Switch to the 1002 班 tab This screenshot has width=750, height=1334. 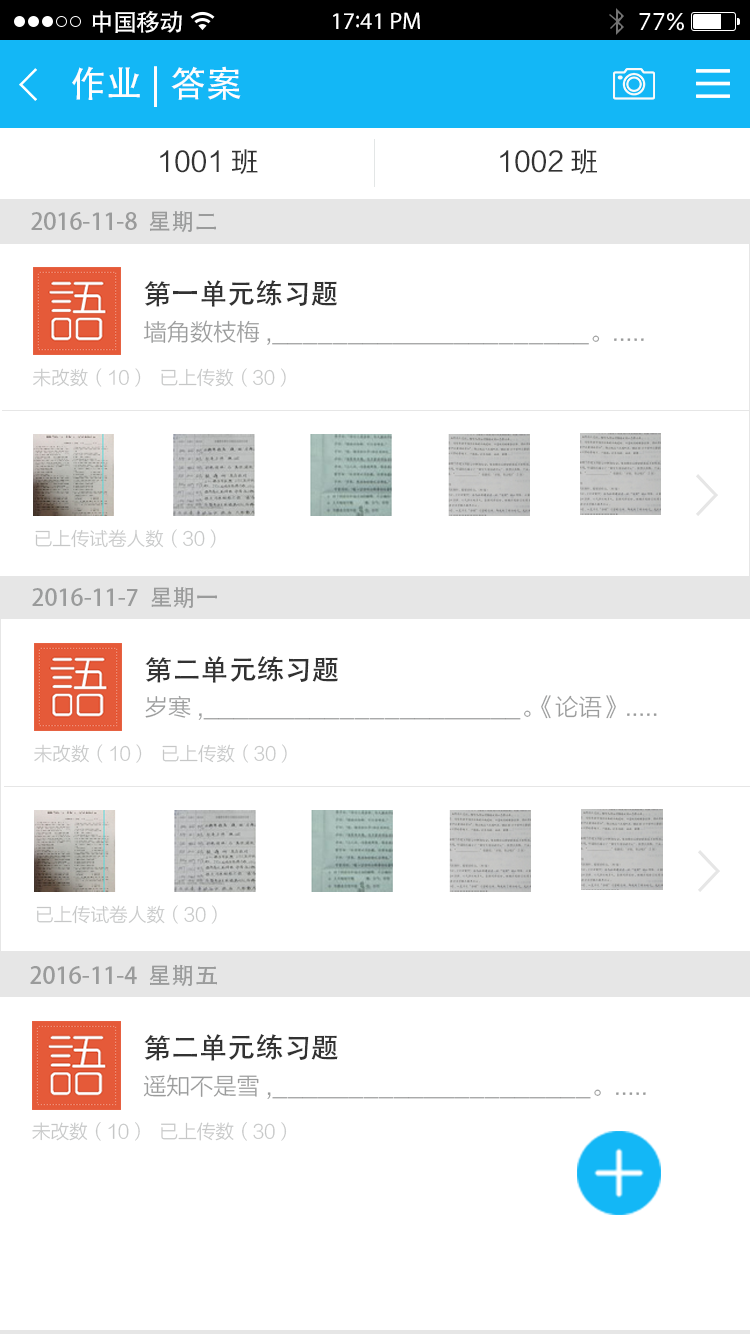[x=548, y=162]
